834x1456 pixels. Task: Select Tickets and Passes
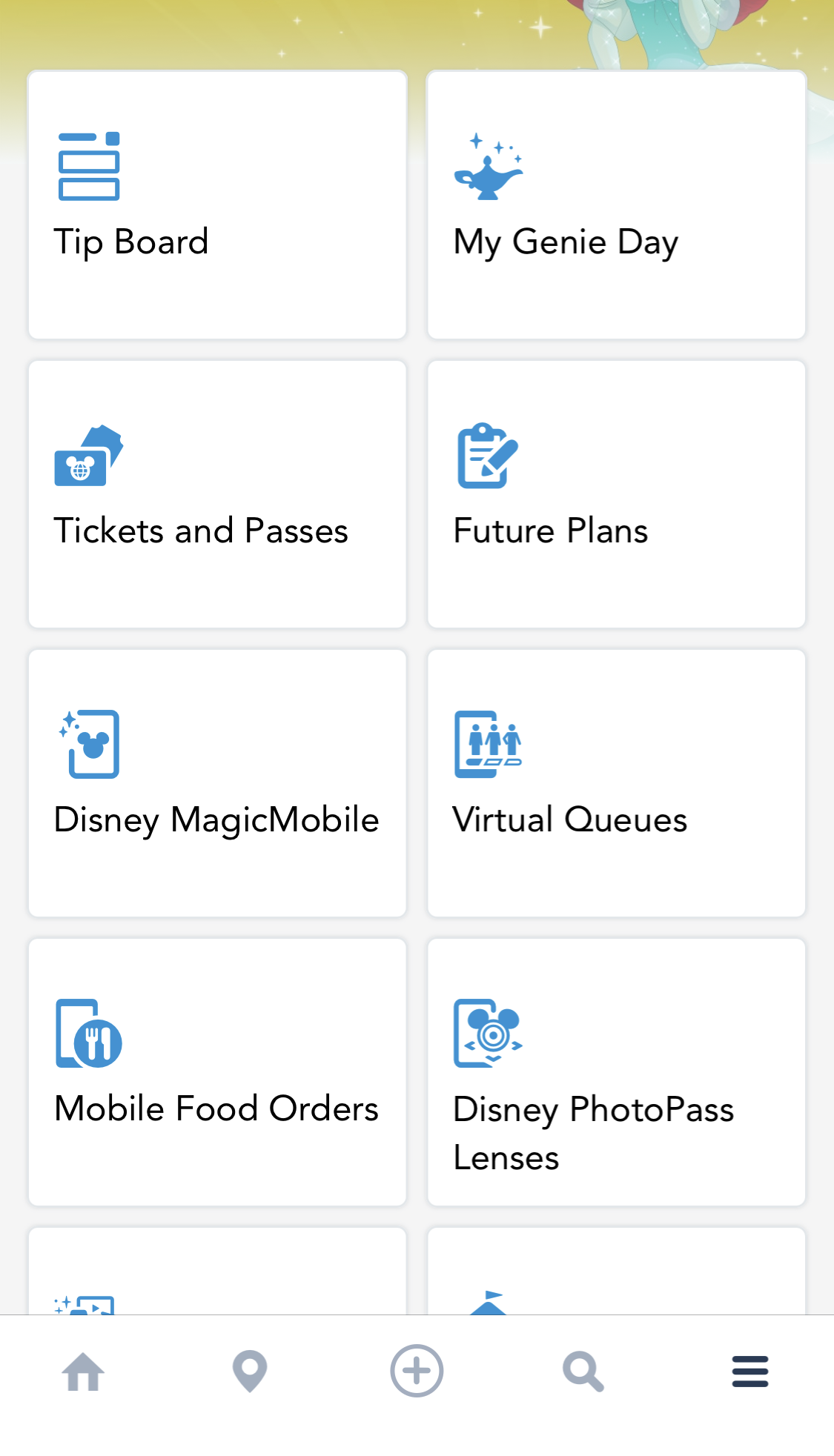[x=217, y=494]
